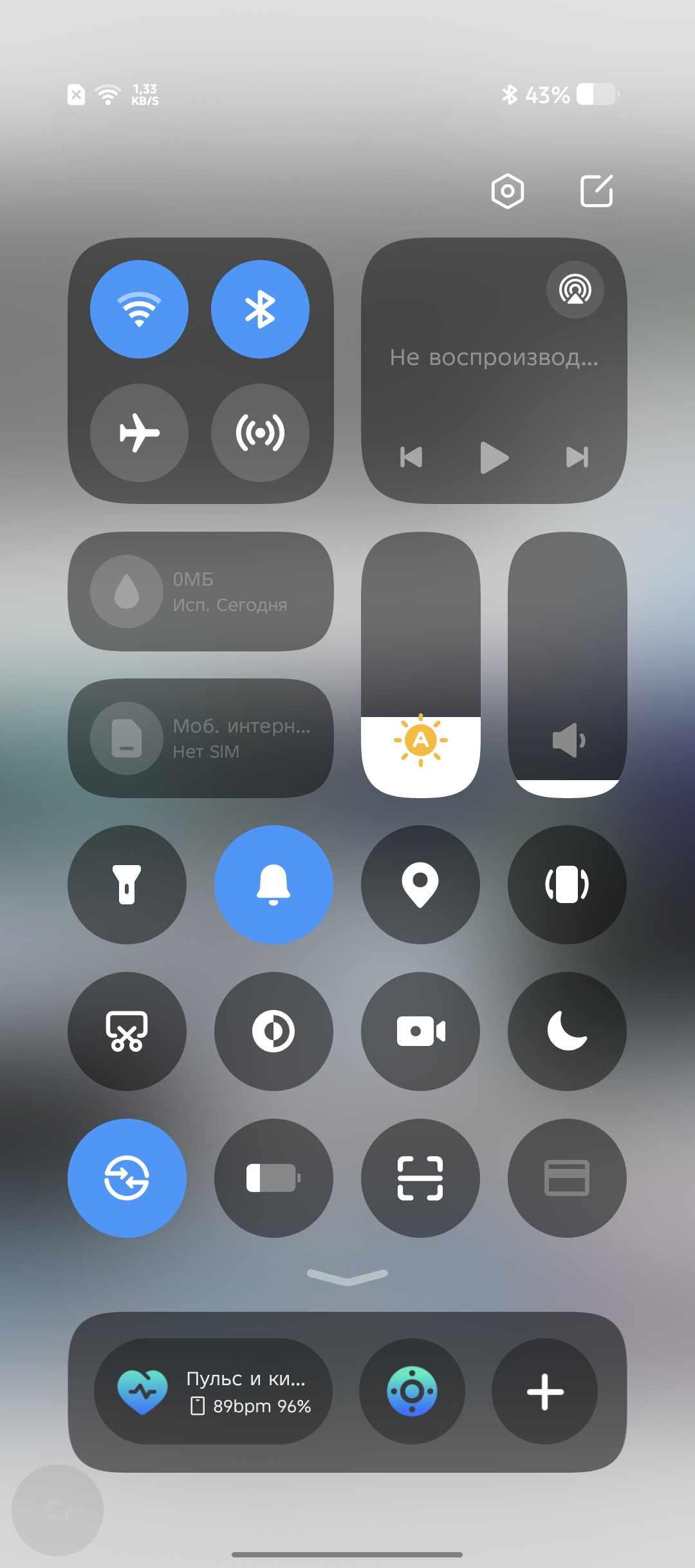
Task: Take a screenshot with the scissors tile
Action: 127,1031
